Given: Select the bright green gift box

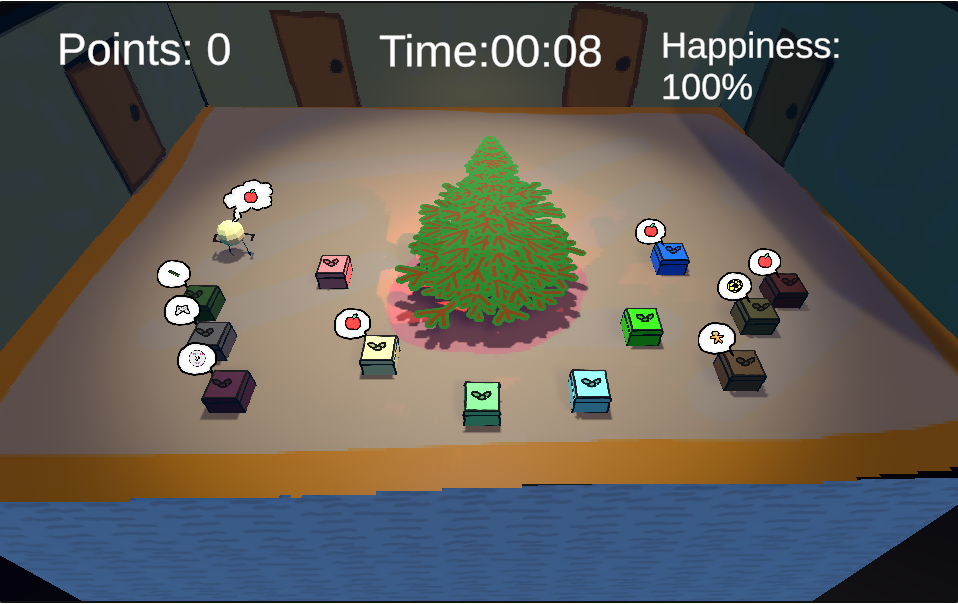Looking at the screenshot, I should pyautogui.click(x=642, y=326).
